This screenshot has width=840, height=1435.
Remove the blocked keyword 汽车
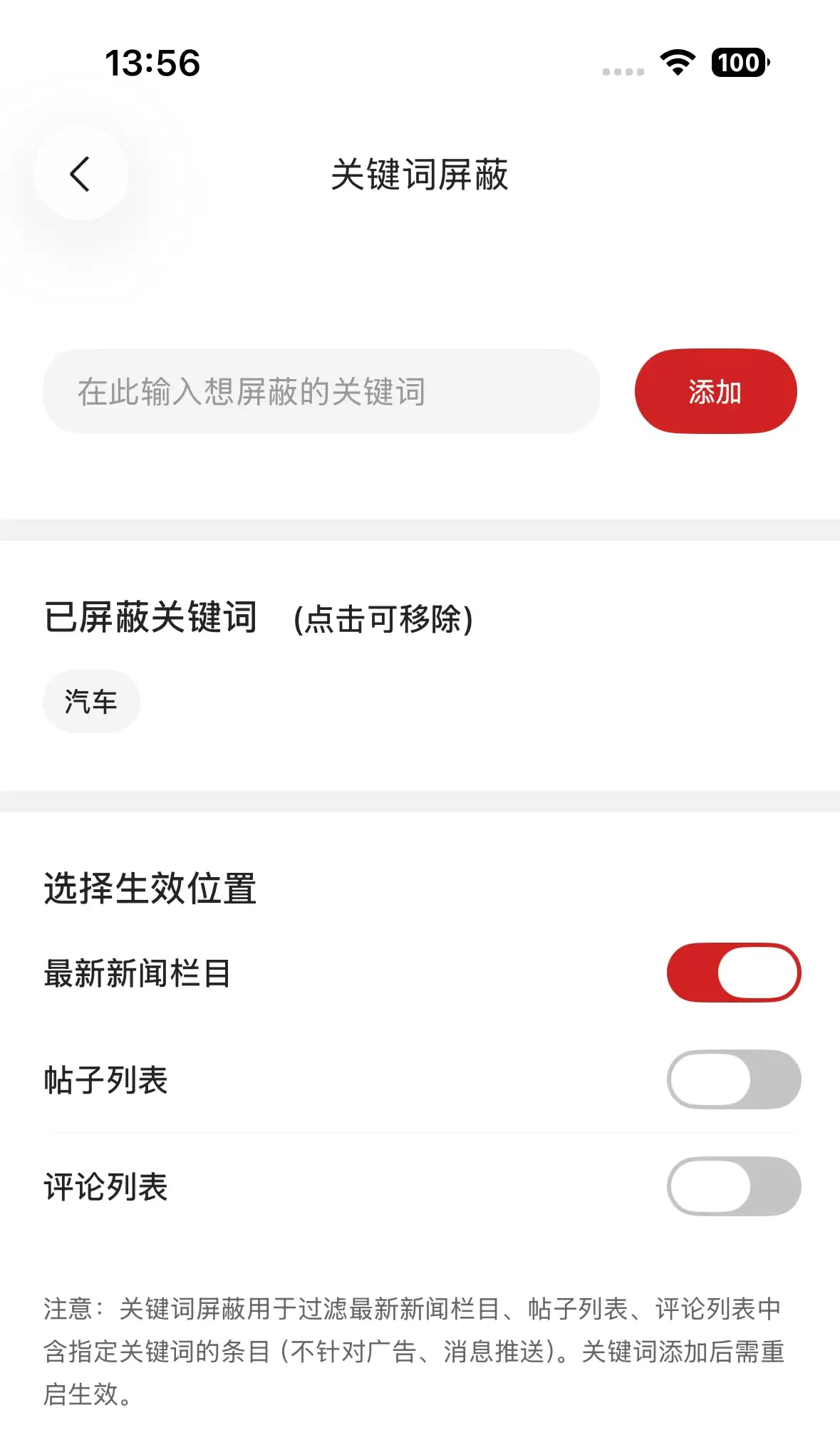click(91, 700)
